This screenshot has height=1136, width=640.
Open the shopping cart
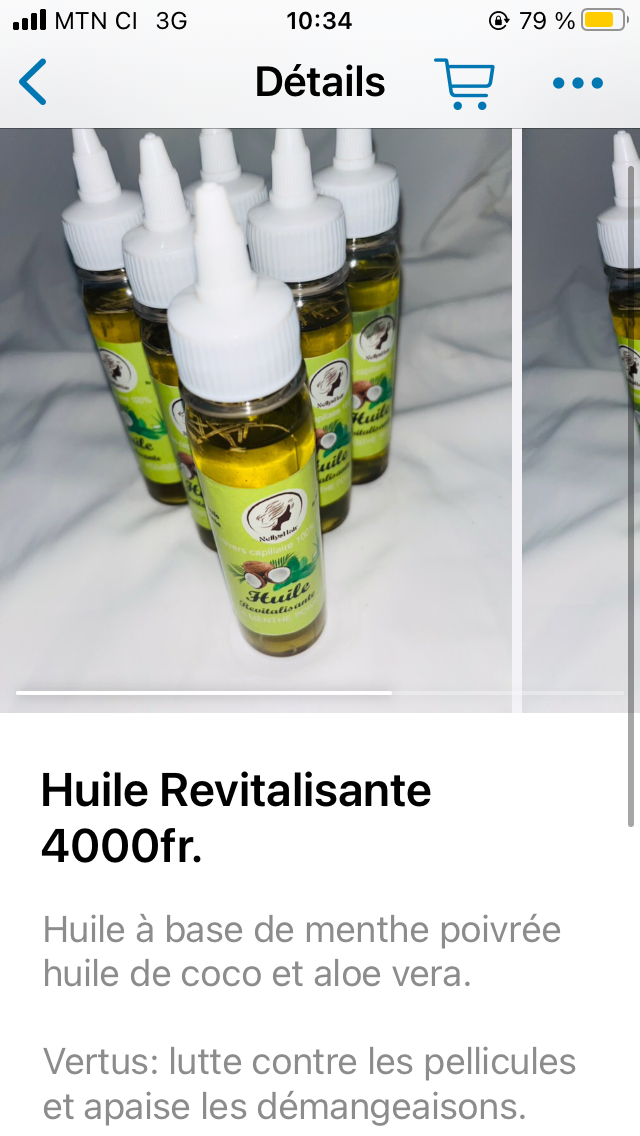point(464,83)
